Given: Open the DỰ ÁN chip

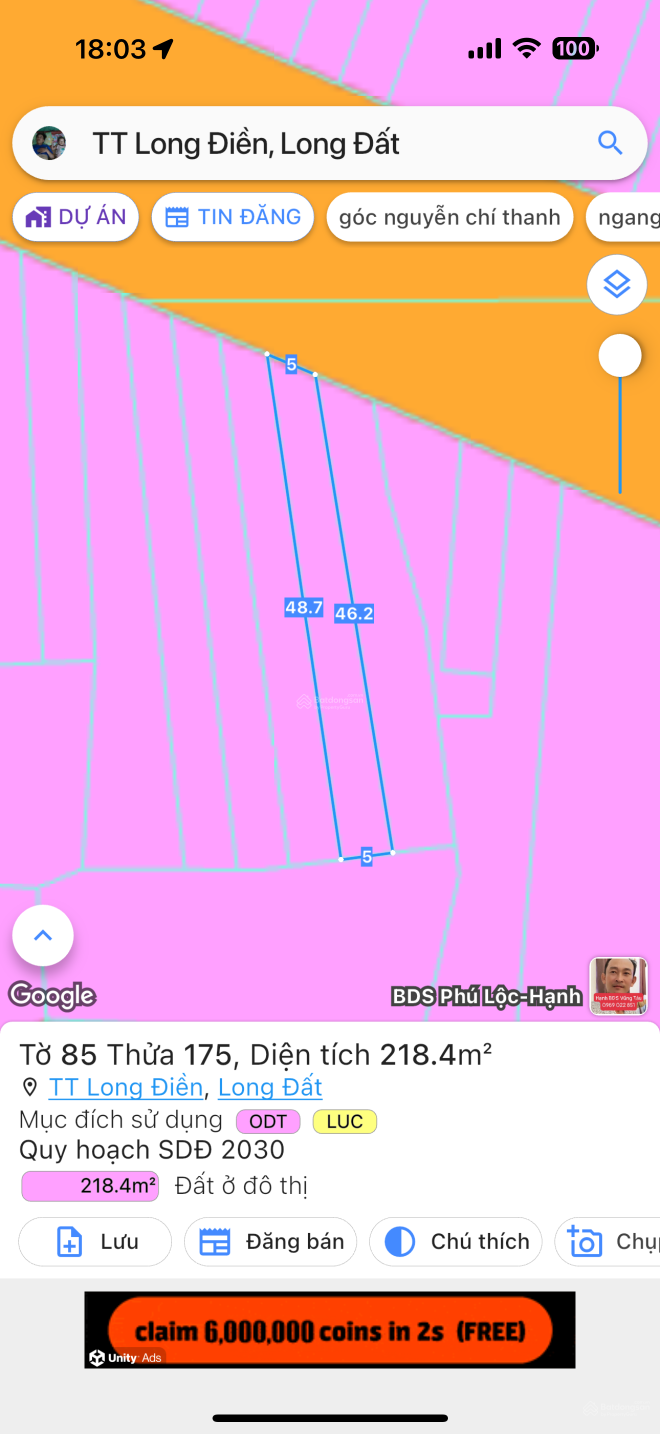Looking at the screenshot, I should click(x=76, y=217).
